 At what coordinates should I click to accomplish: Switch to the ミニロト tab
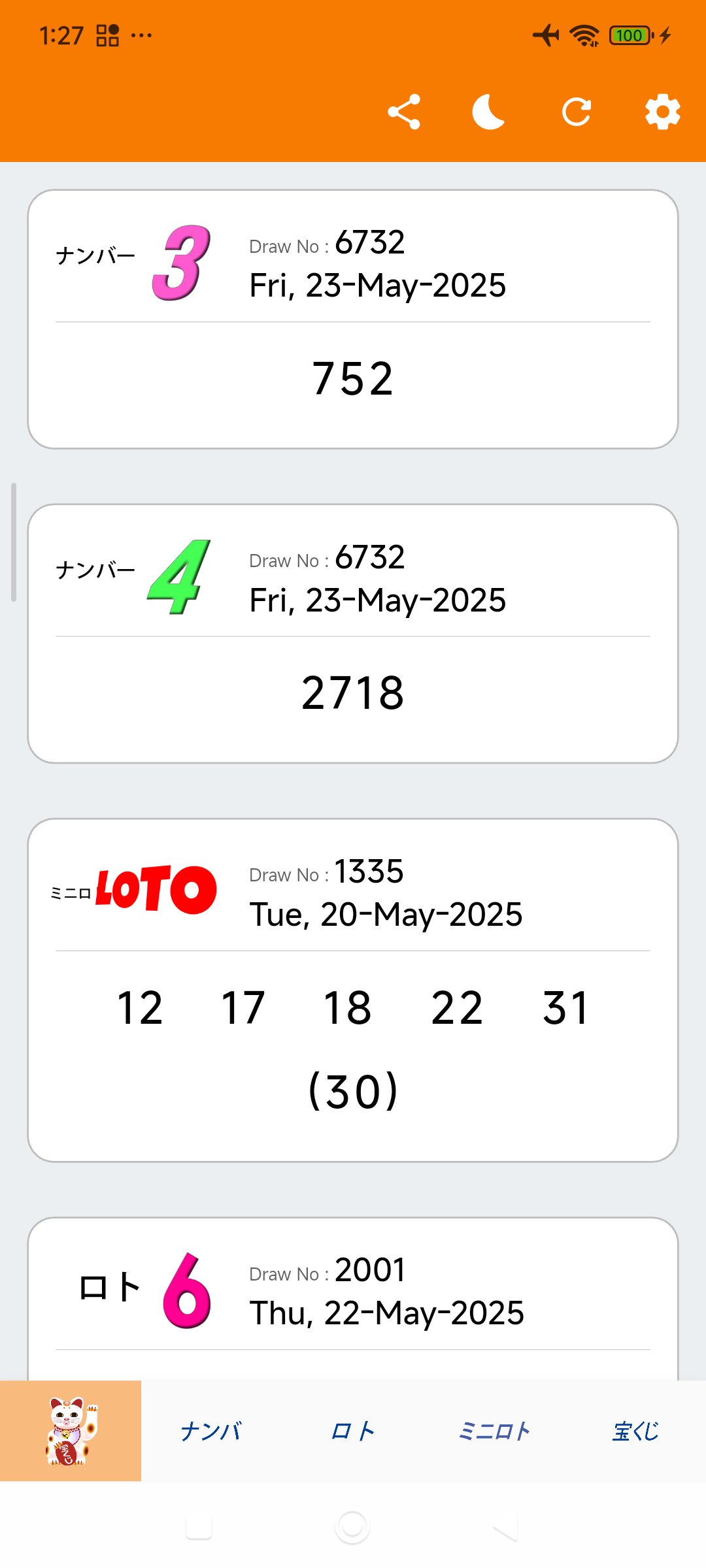pyautogui.click(x=494, y=1431)
